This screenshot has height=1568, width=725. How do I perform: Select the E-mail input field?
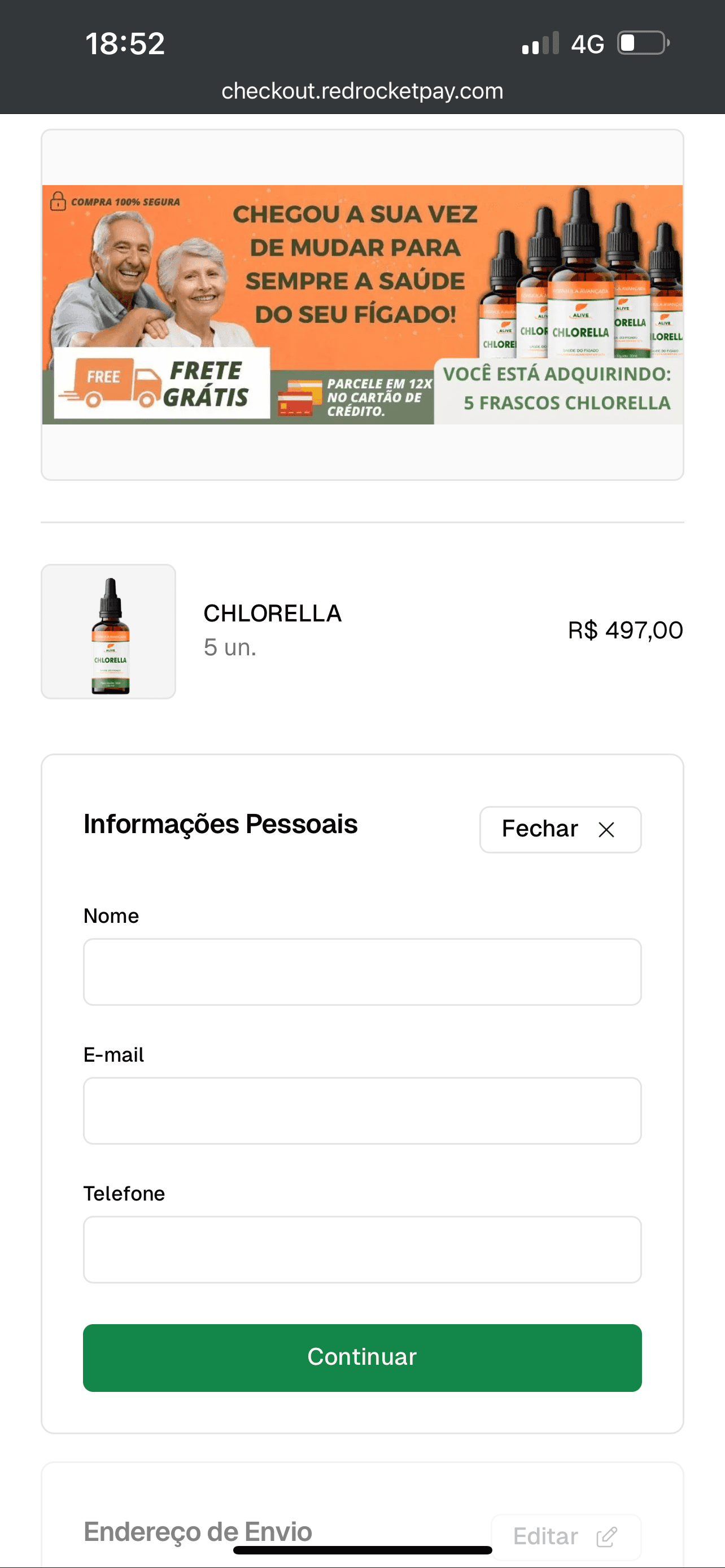pos(362,1110)
